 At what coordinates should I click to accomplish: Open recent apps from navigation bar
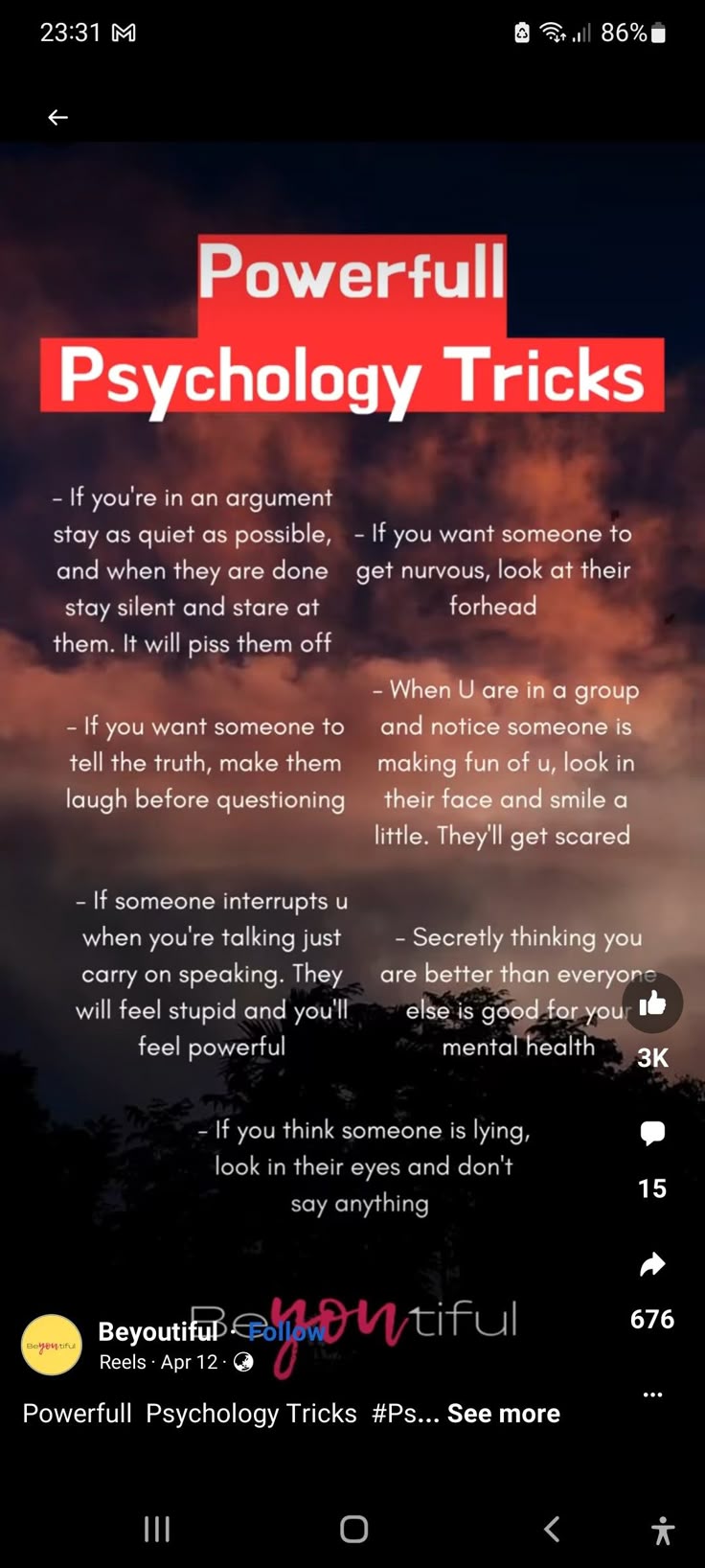pos(157,1529)
